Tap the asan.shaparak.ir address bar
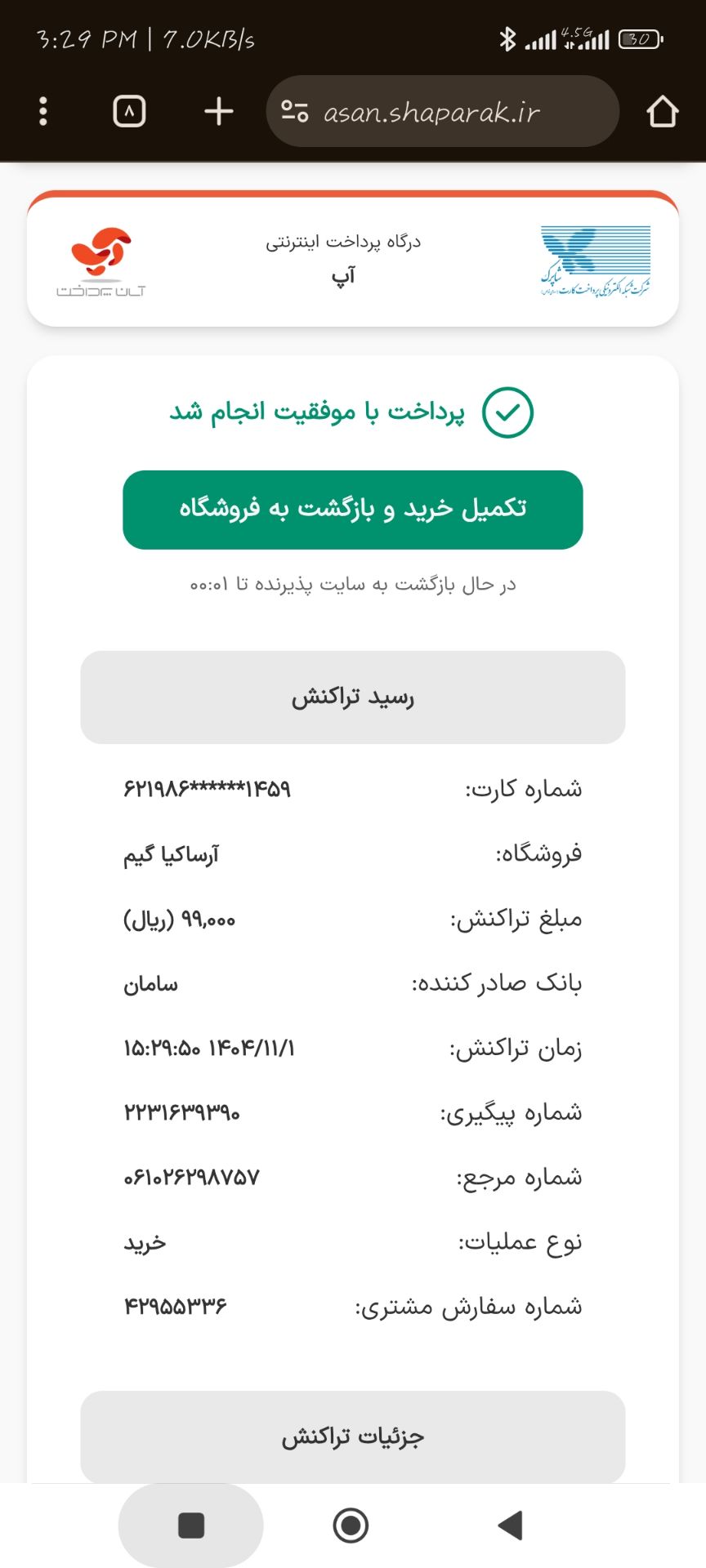 pyautogui.click(x=441, y=112)
